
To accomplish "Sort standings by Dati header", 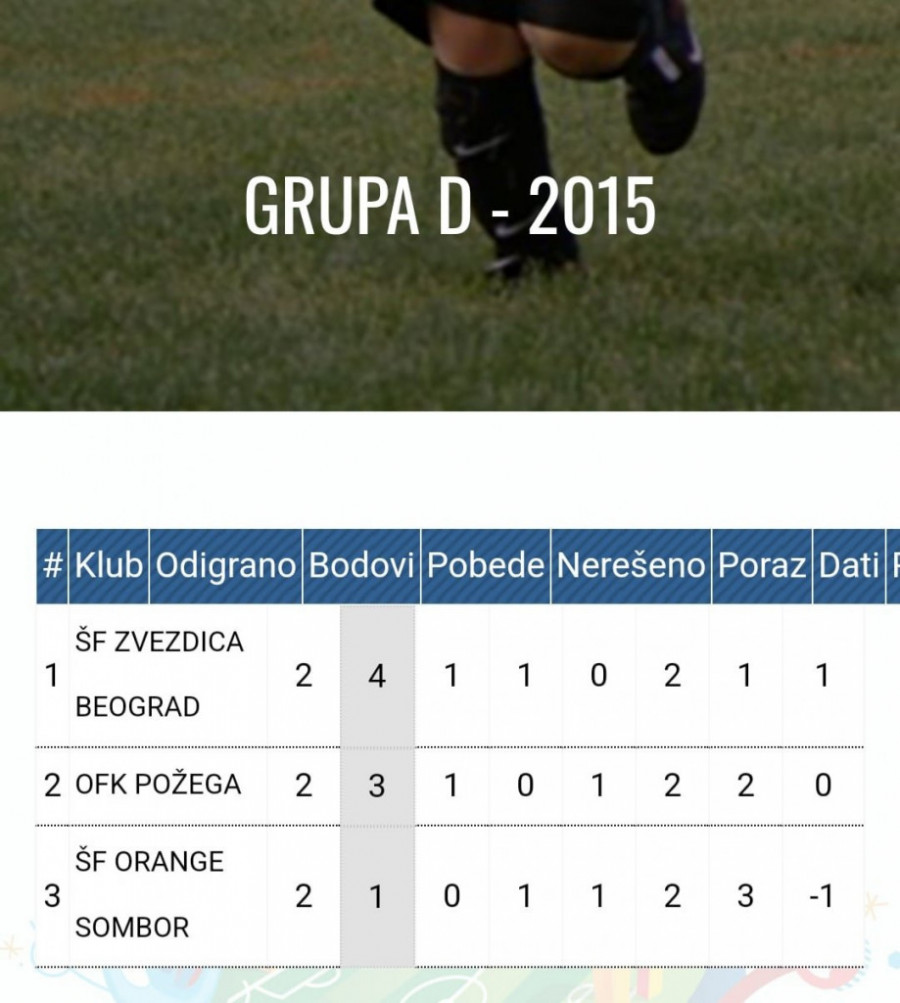I will pos(848,566).
